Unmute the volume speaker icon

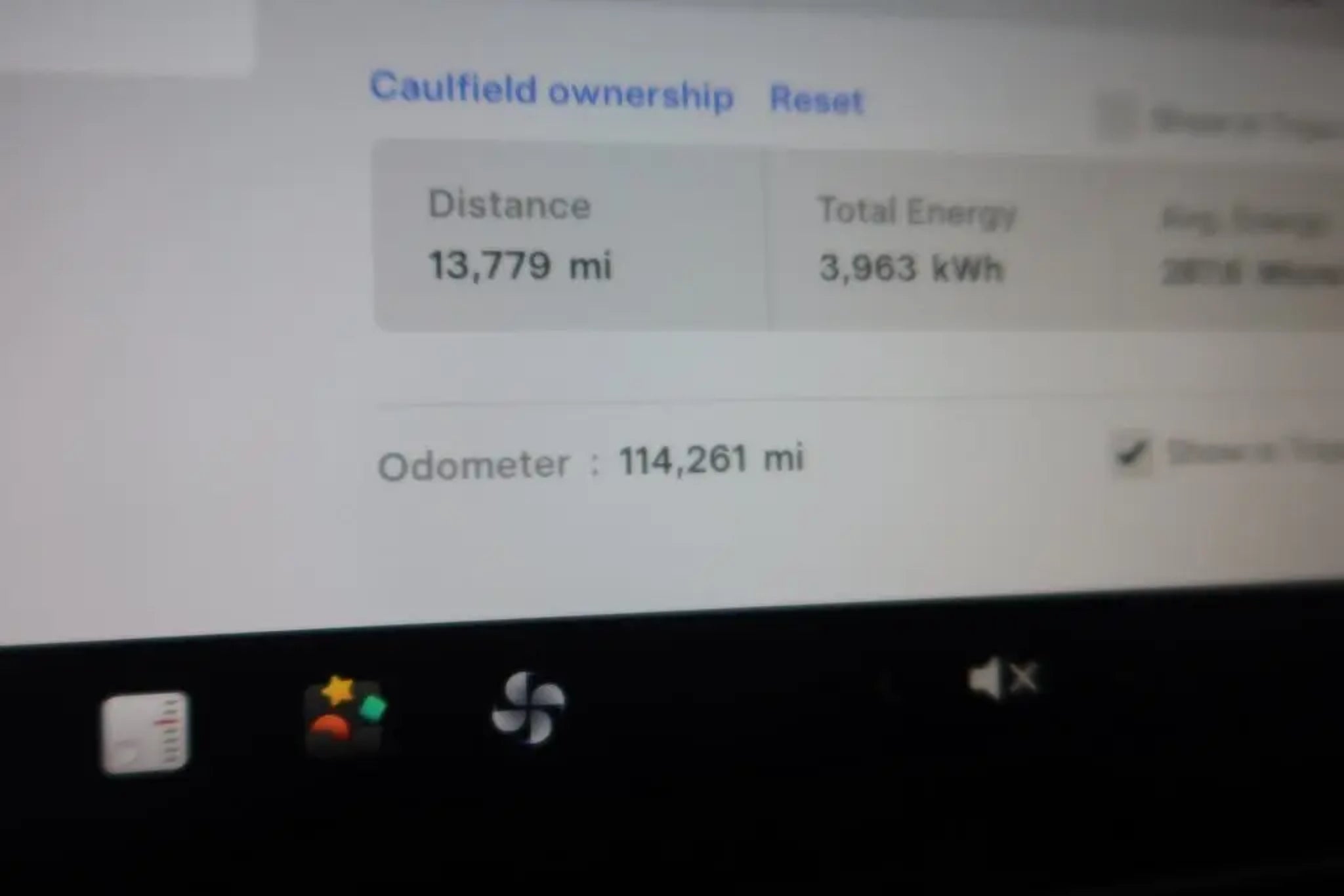[x=1002, y=678]
